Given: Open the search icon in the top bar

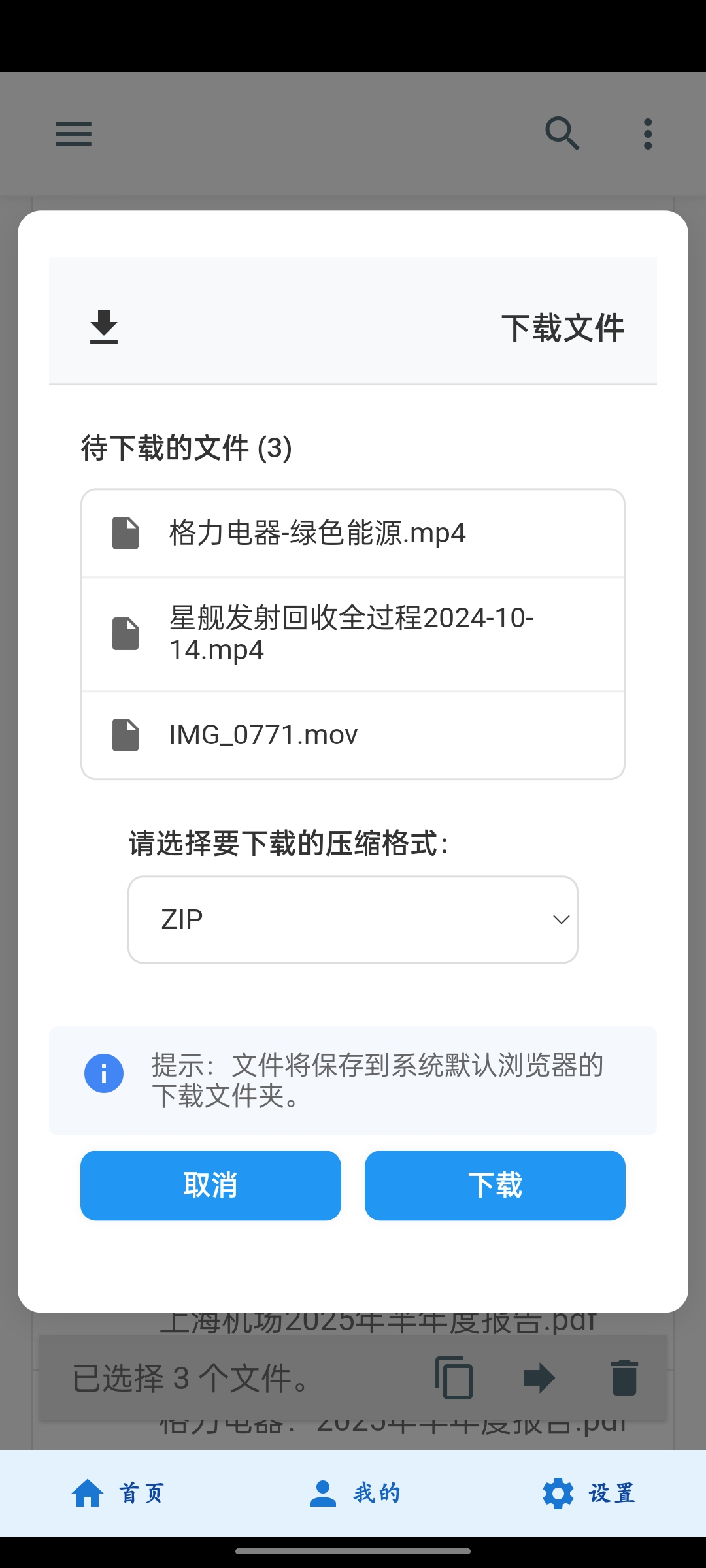Looking at the screenshot, I should (x=562, y=133).
